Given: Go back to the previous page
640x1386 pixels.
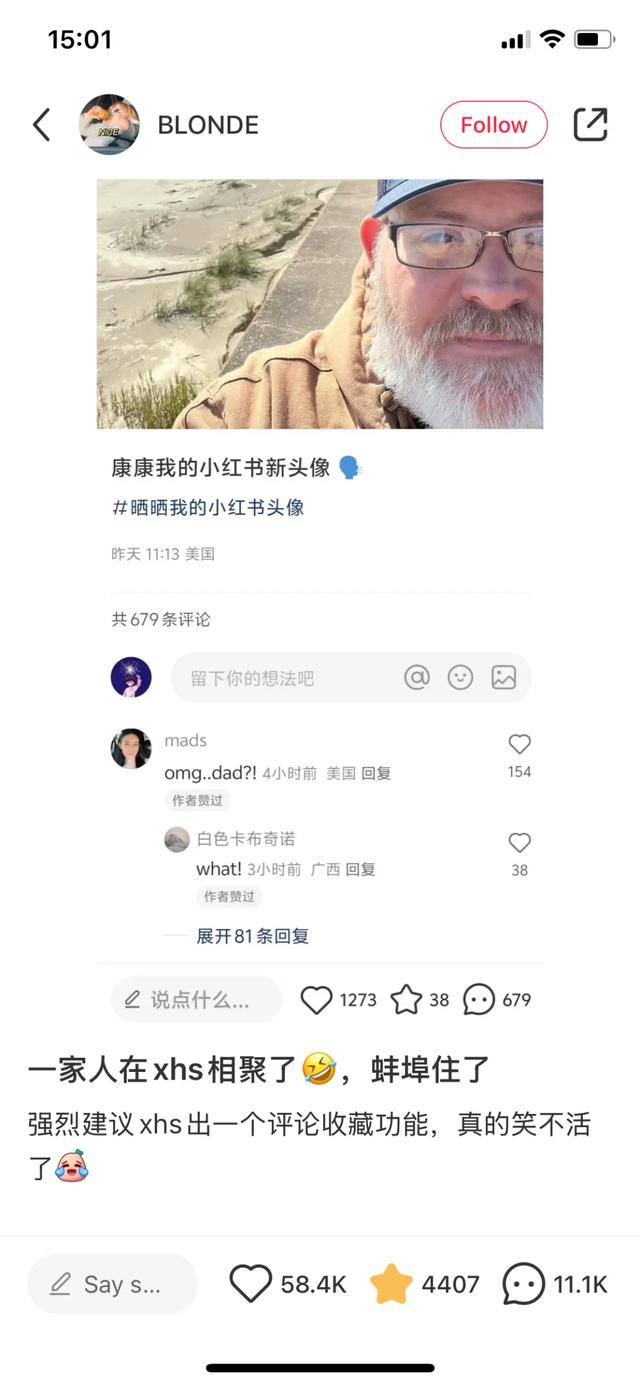Looking at the screenshot, I should [x=41, y=125].
